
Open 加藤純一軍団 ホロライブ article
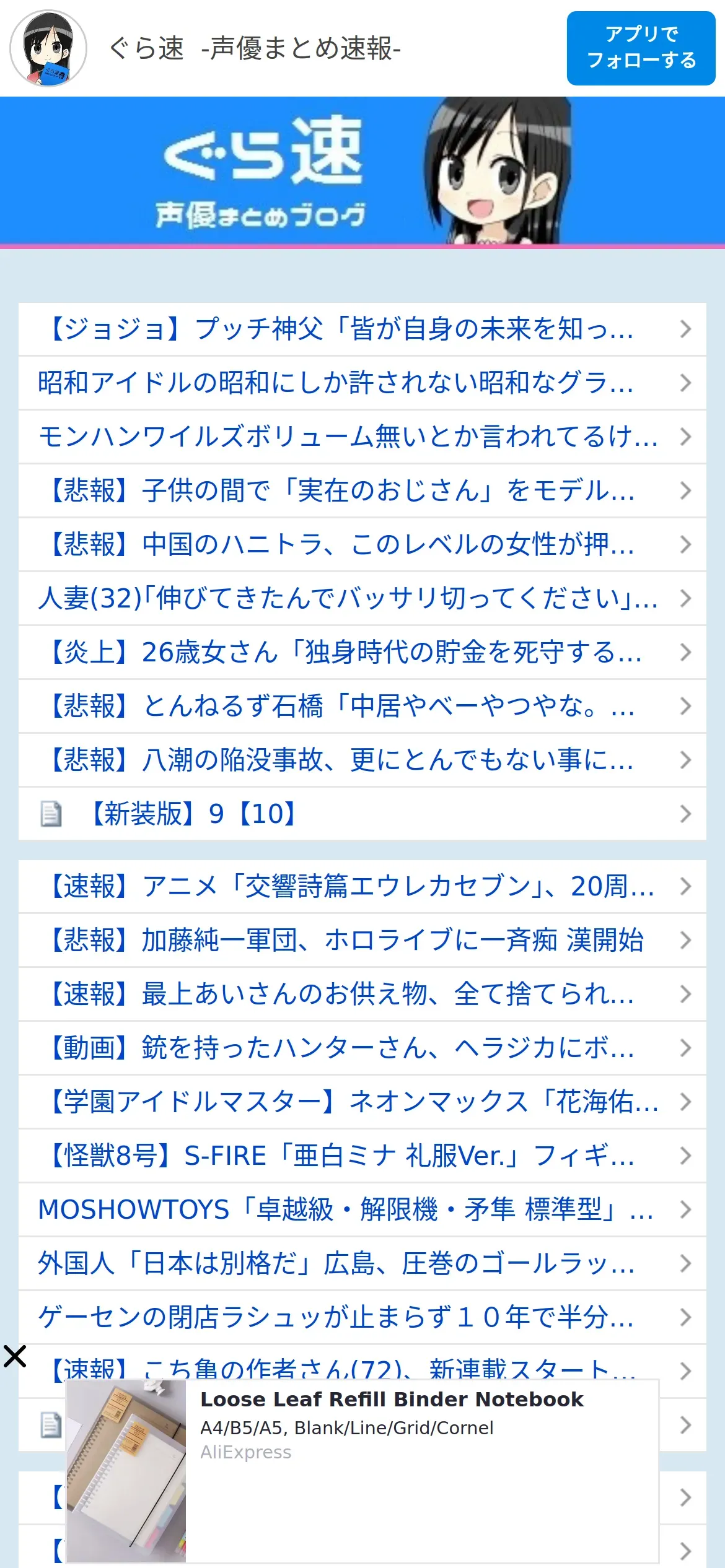[362, 940]
